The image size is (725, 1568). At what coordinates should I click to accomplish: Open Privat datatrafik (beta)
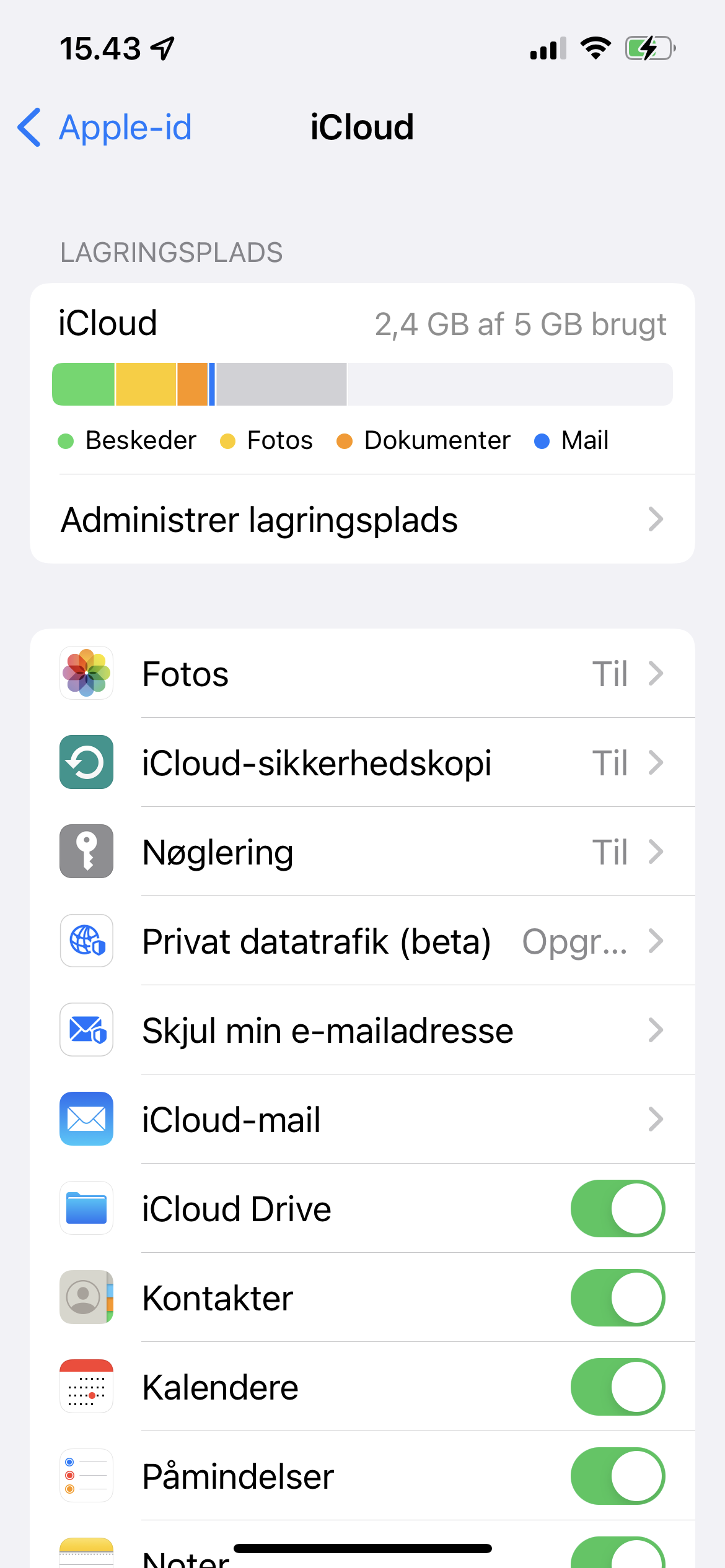pos(362,941)
